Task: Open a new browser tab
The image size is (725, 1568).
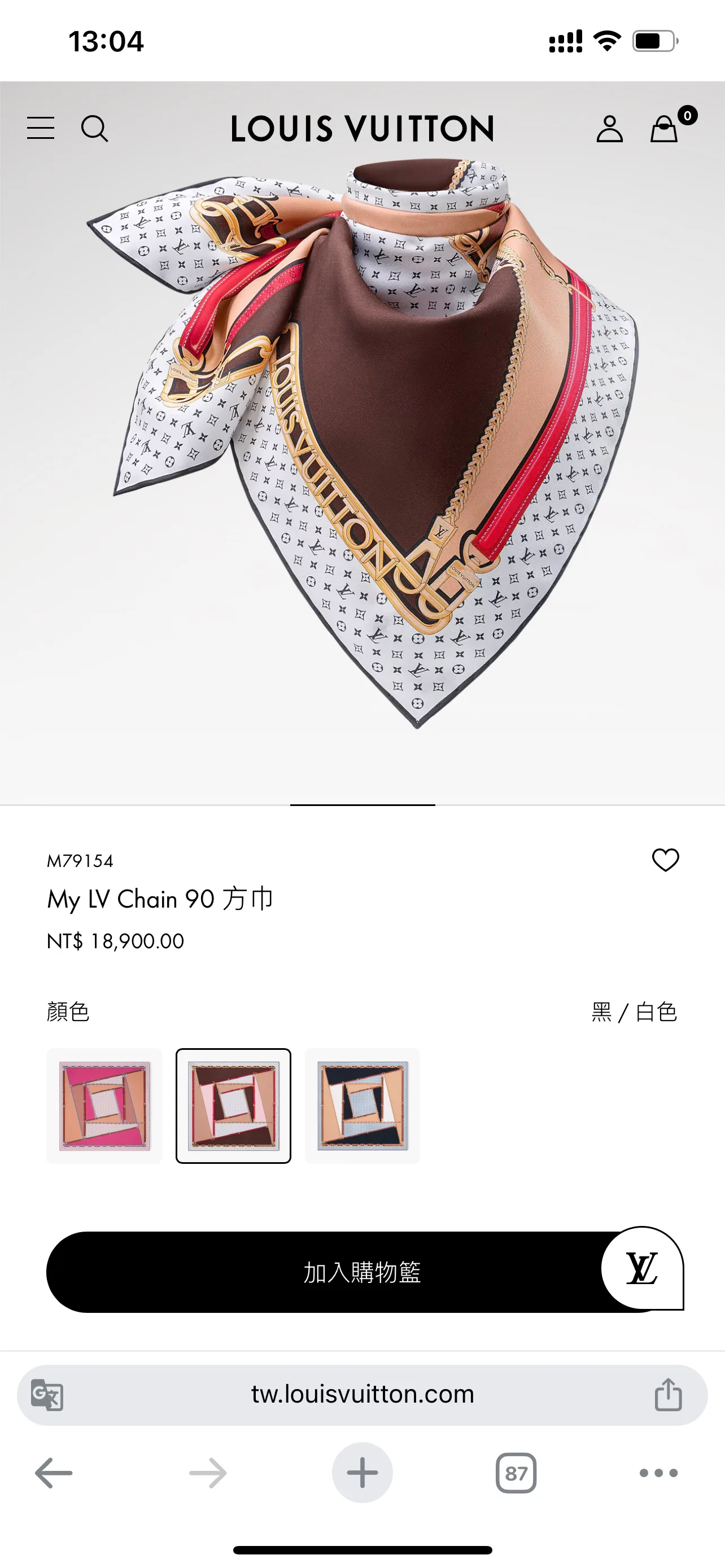Action: point(362,1473)
